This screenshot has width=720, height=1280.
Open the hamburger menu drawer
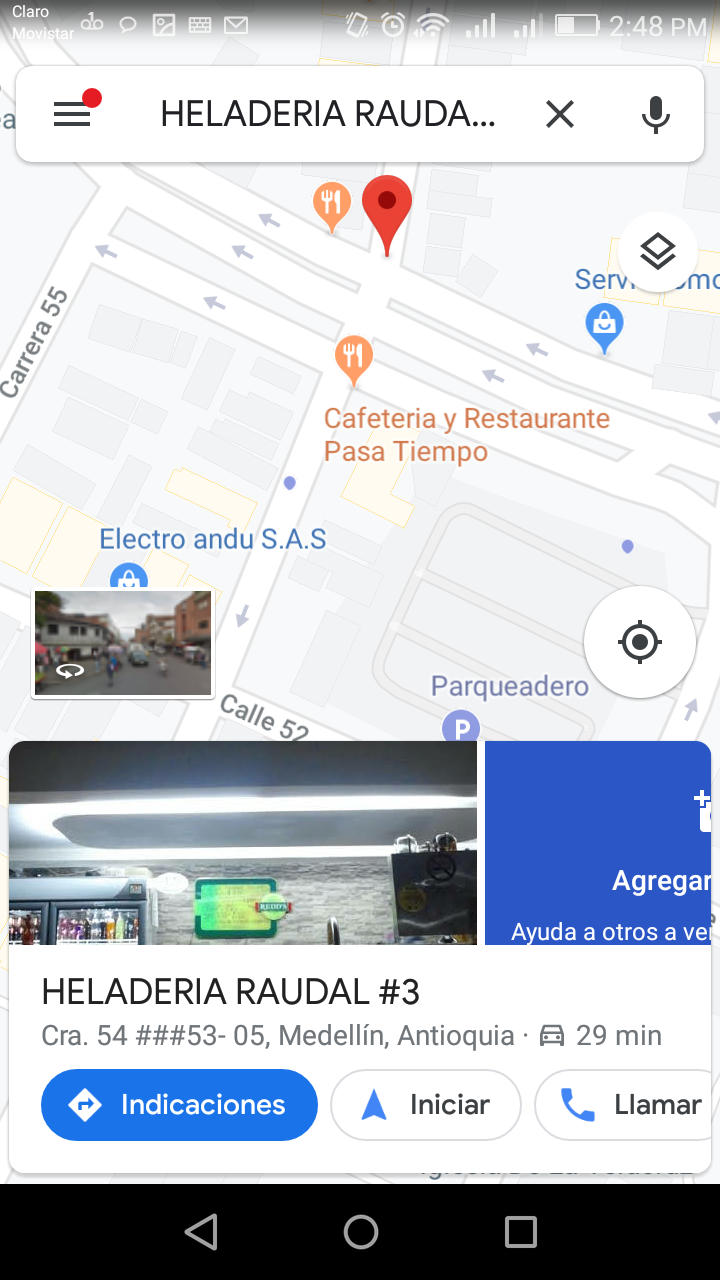(x=72, y=114)
